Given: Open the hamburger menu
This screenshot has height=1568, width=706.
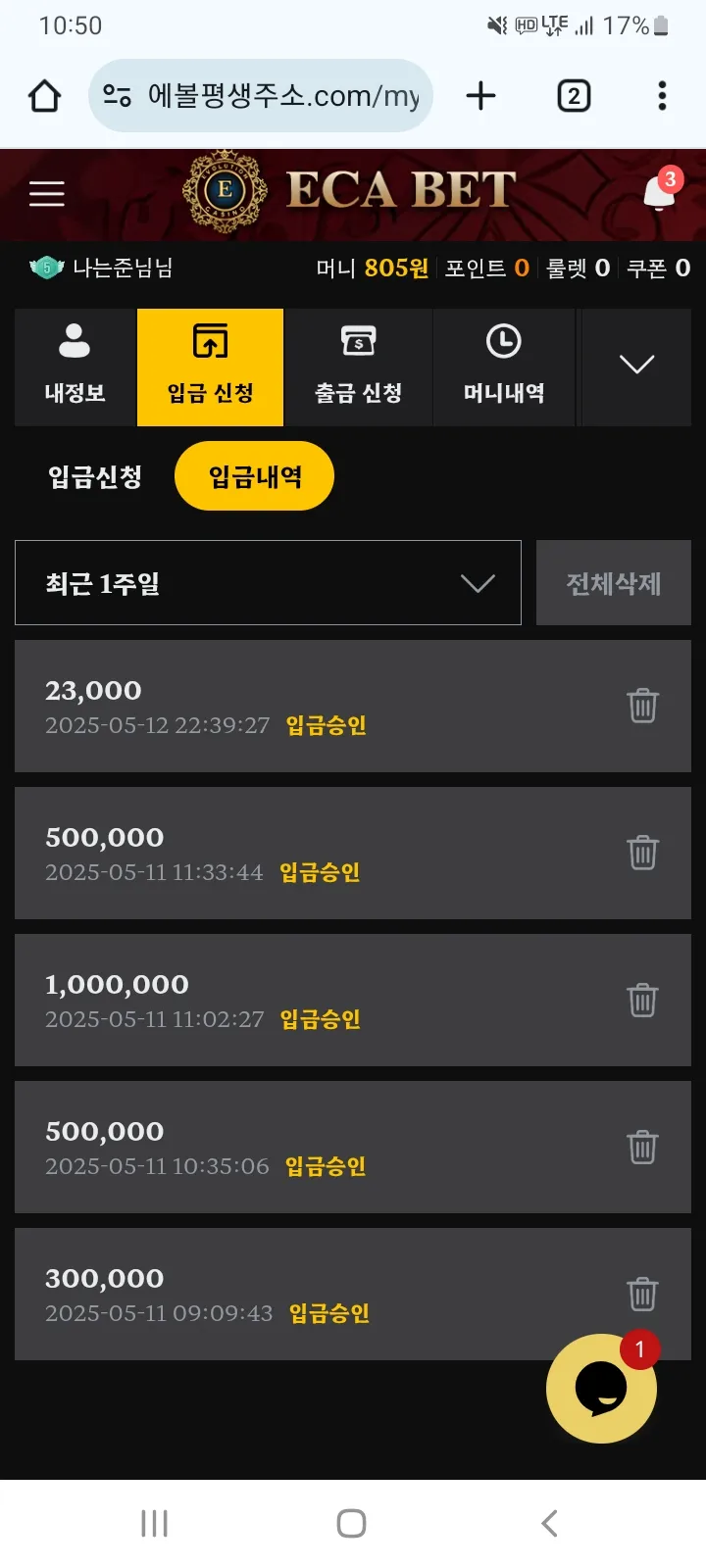Looking at the screenshot, I should (46, 194).
